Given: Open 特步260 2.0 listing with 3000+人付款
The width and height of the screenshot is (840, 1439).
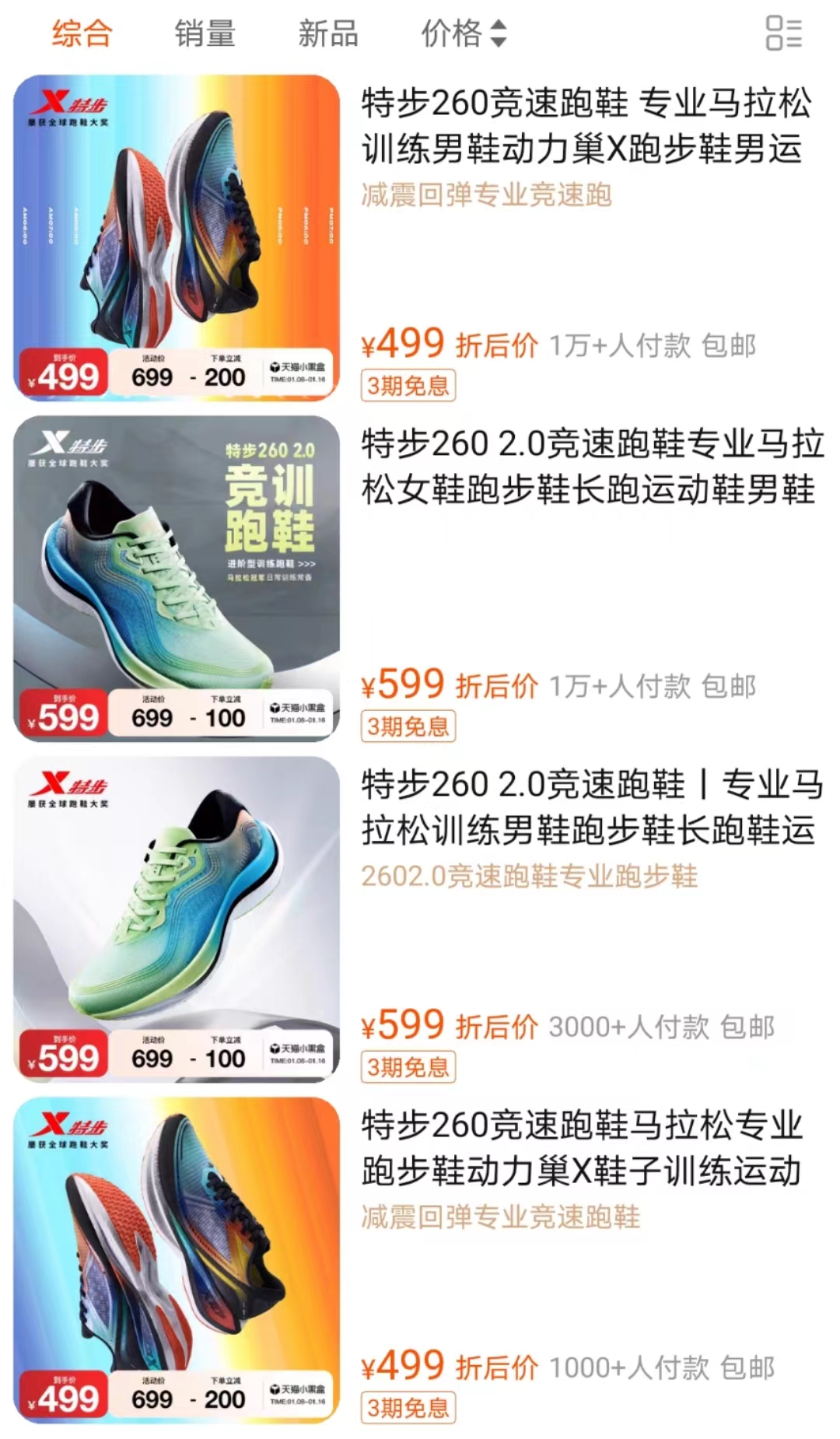Looking at the screenshot, I should click(x=591, y=807).
